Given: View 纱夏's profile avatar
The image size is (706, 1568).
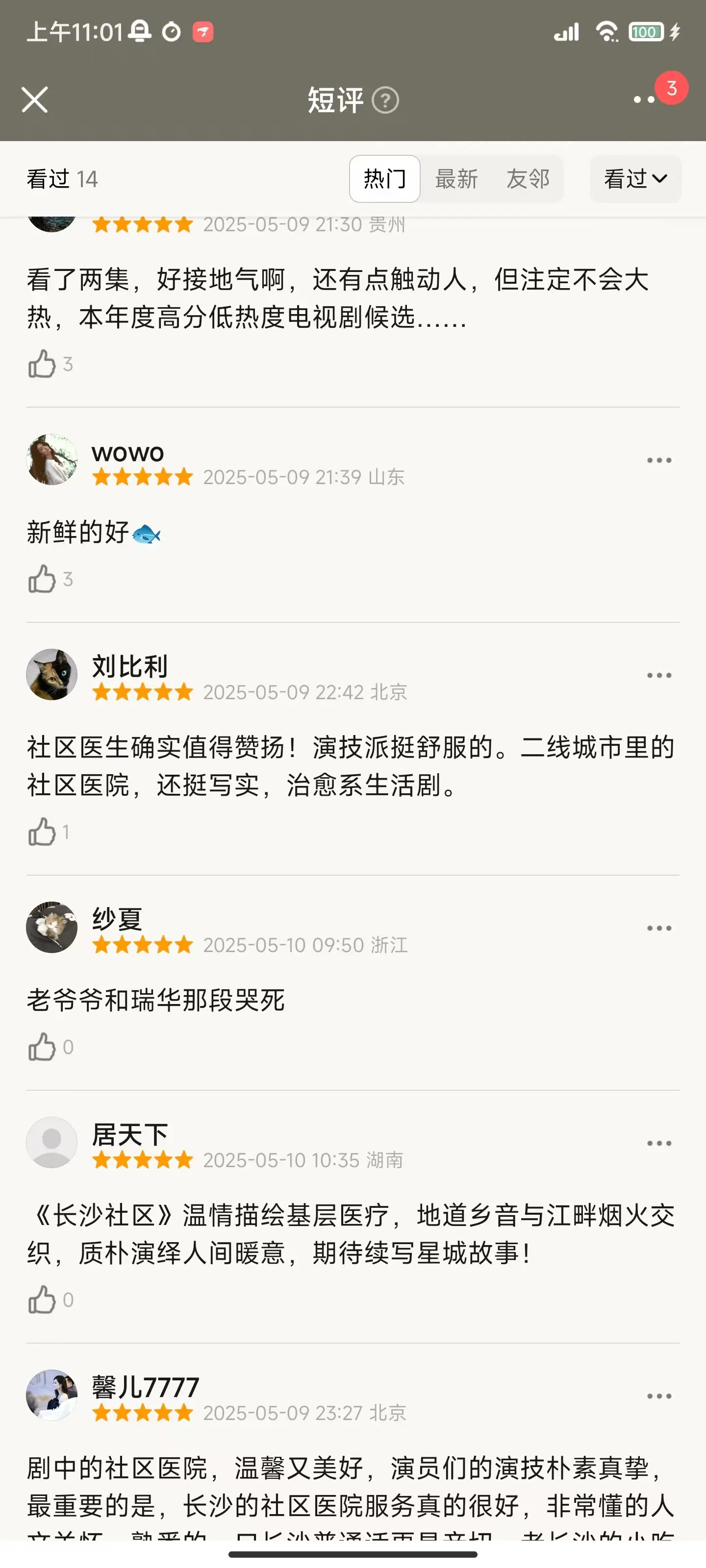Looking at the screenshot, I should pos(52,927).
